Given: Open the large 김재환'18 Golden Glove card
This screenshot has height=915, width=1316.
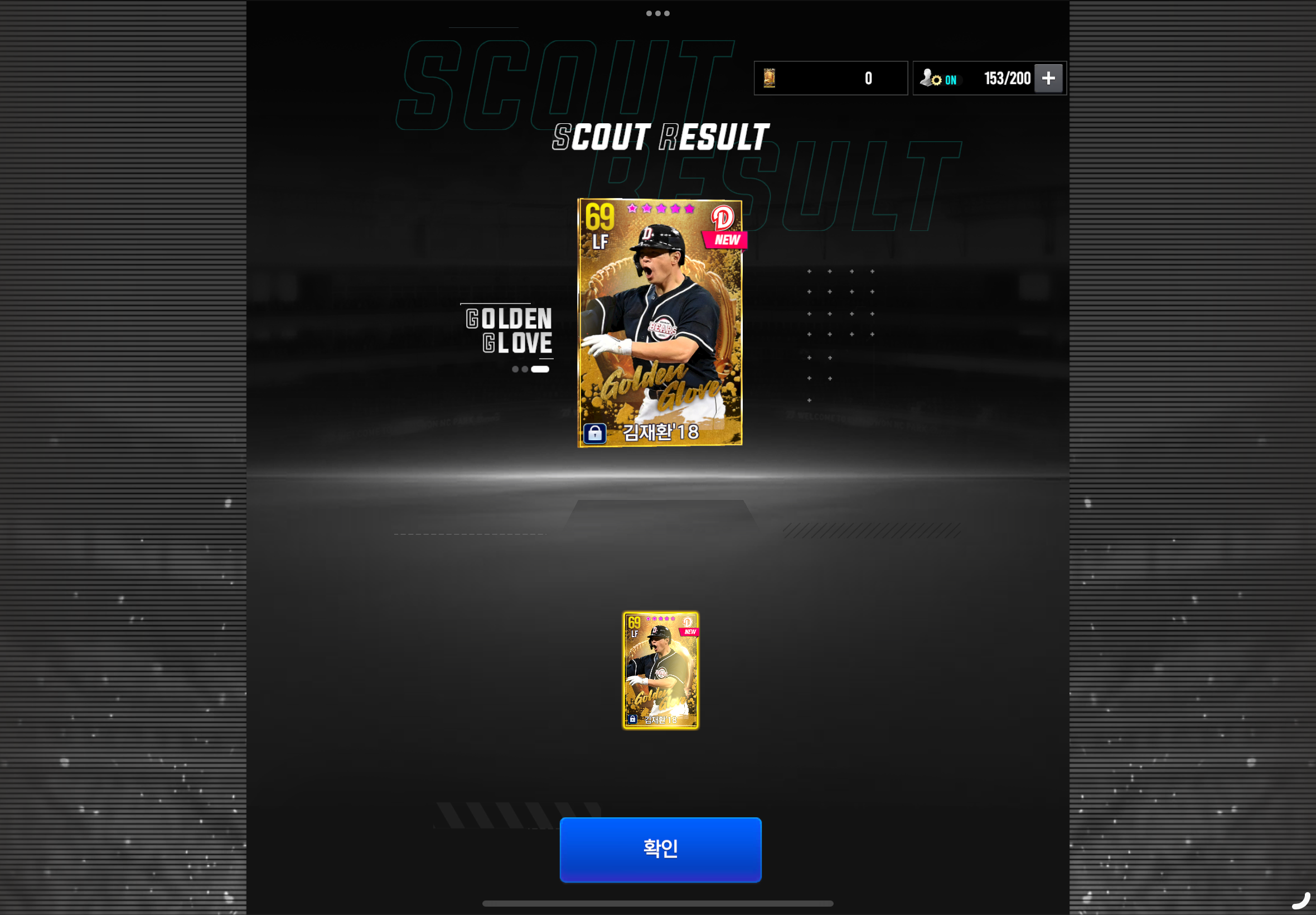Looking at the screenshot, I should point(660,323).
